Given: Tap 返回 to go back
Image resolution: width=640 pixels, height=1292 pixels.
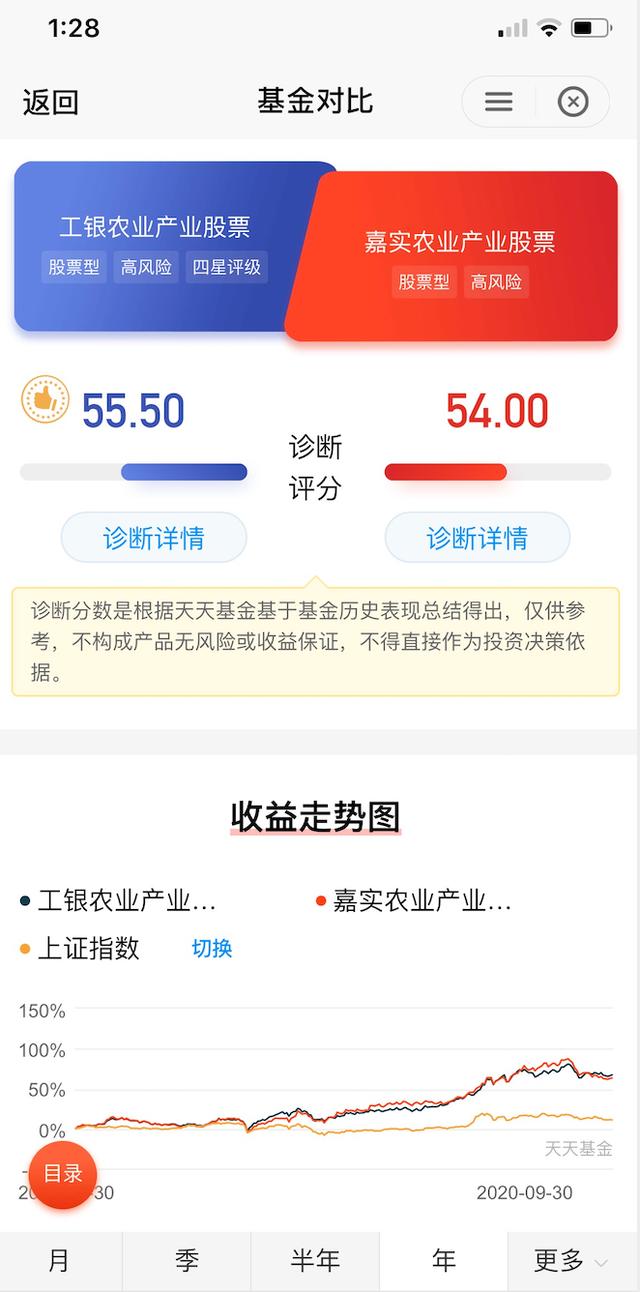Looking at the screenshot, I should (x=50, y=102).
